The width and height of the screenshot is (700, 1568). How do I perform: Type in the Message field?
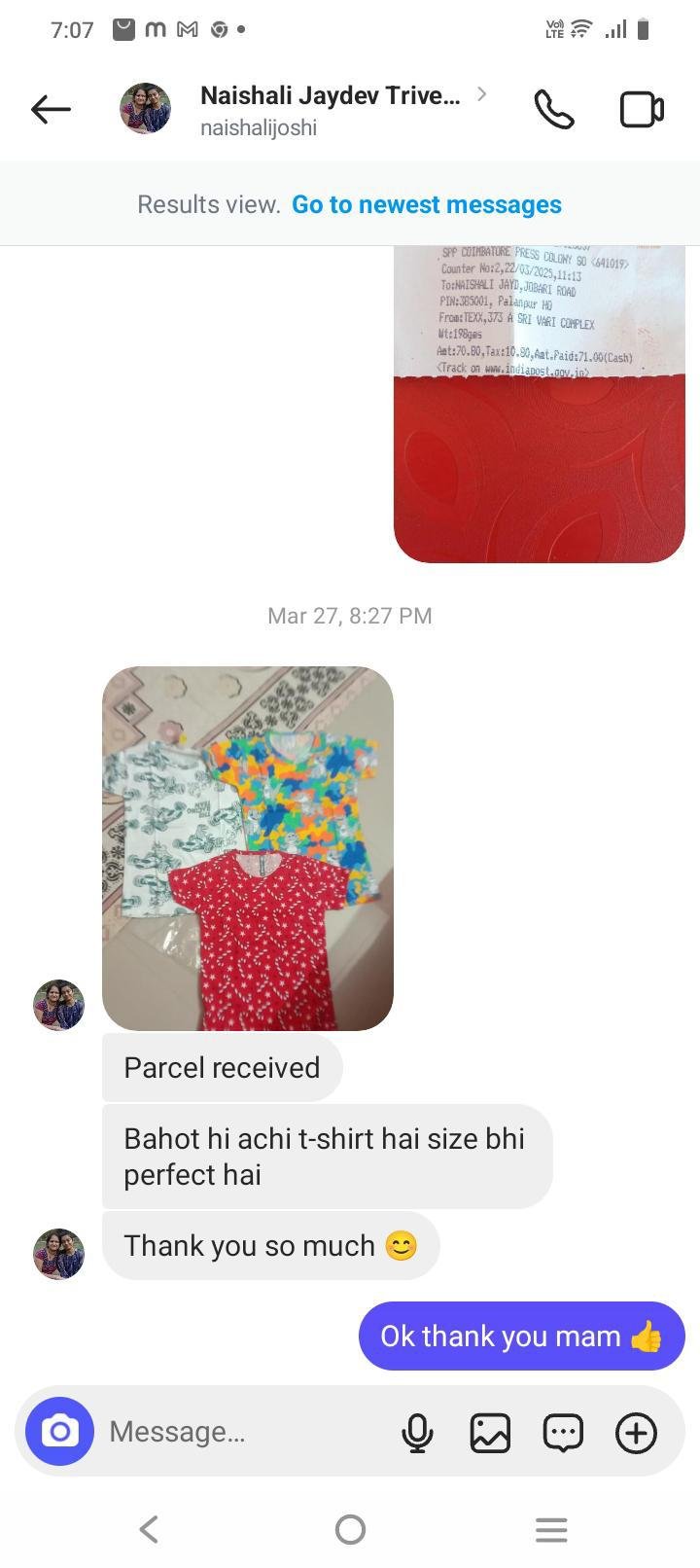click(x=243, y=1432)
